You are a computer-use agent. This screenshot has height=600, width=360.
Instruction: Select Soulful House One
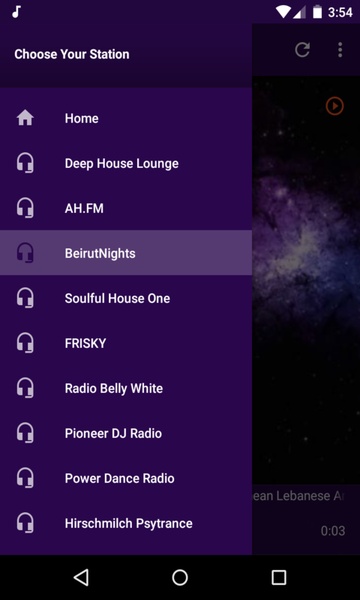126,298
